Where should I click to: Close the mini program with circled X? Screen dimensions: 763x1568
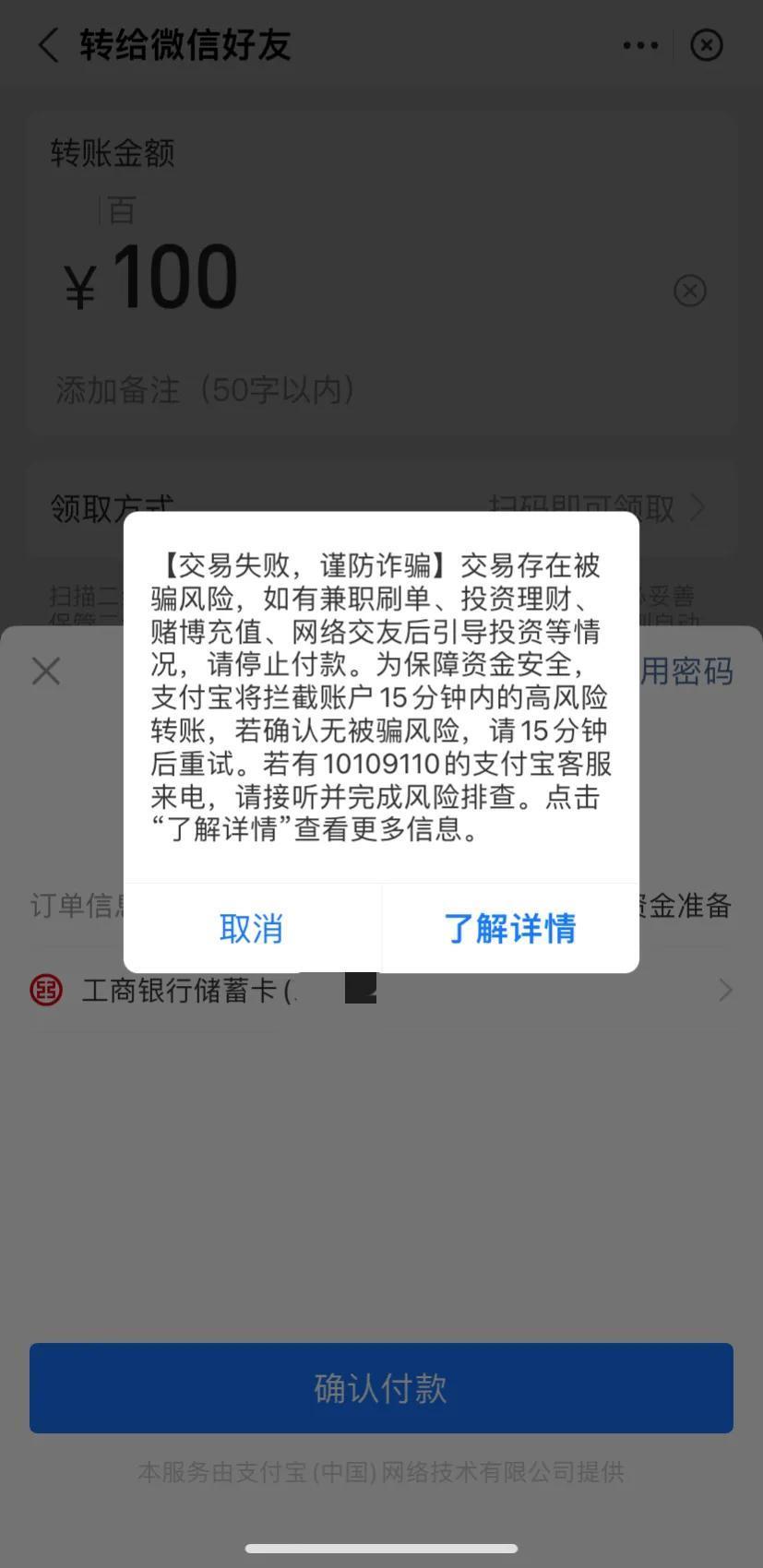pos(707,45)
